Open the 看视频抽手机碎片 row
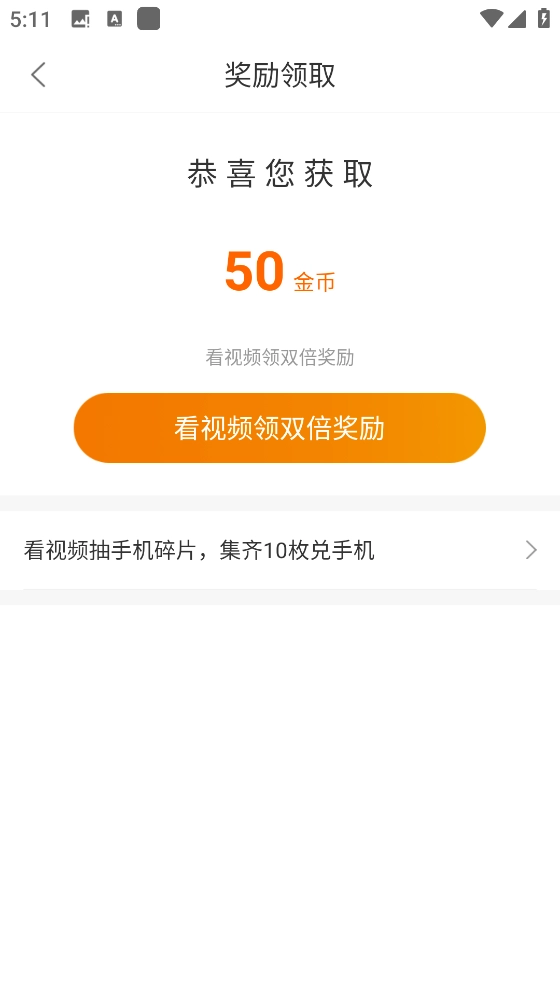The image size is (560, 995). [280, 550]
